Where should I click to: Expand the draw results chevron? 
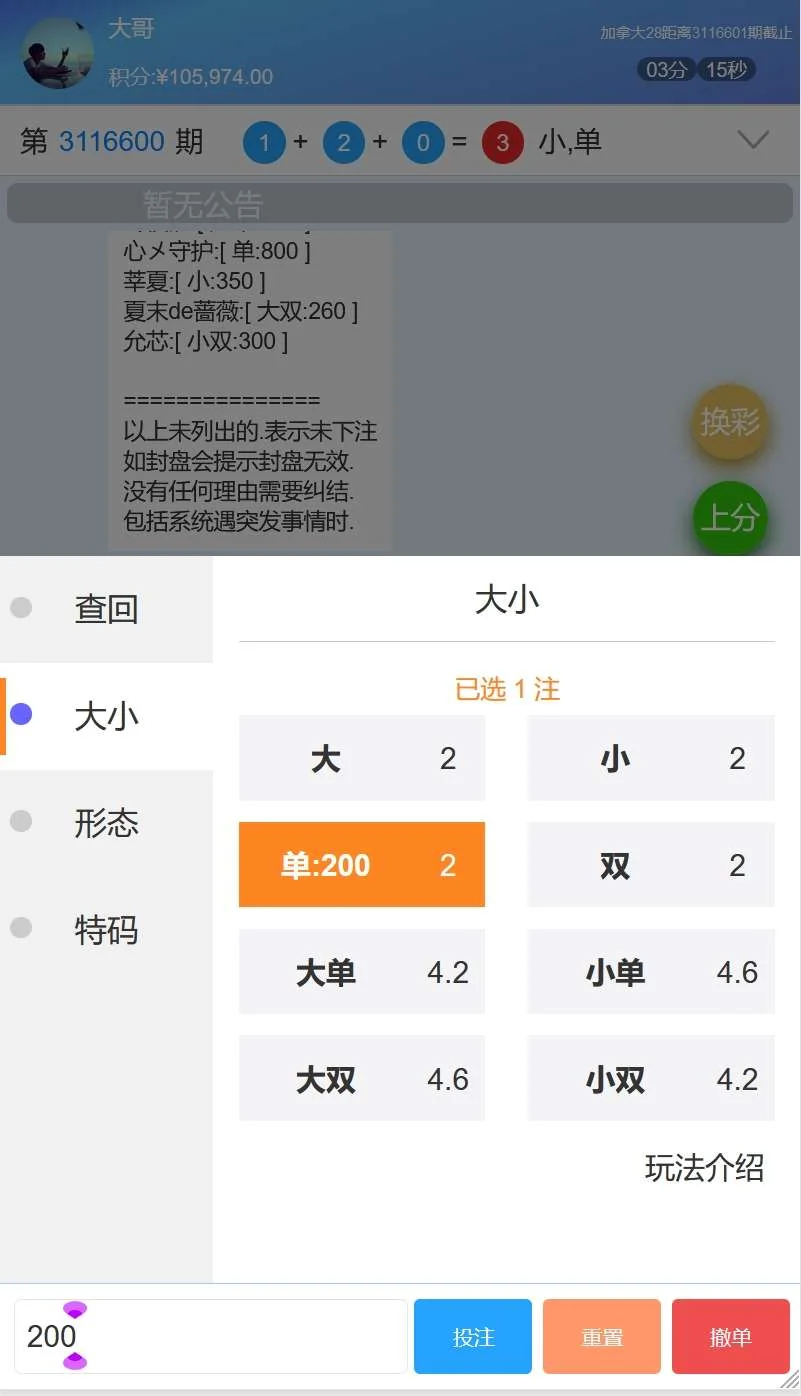753,140
